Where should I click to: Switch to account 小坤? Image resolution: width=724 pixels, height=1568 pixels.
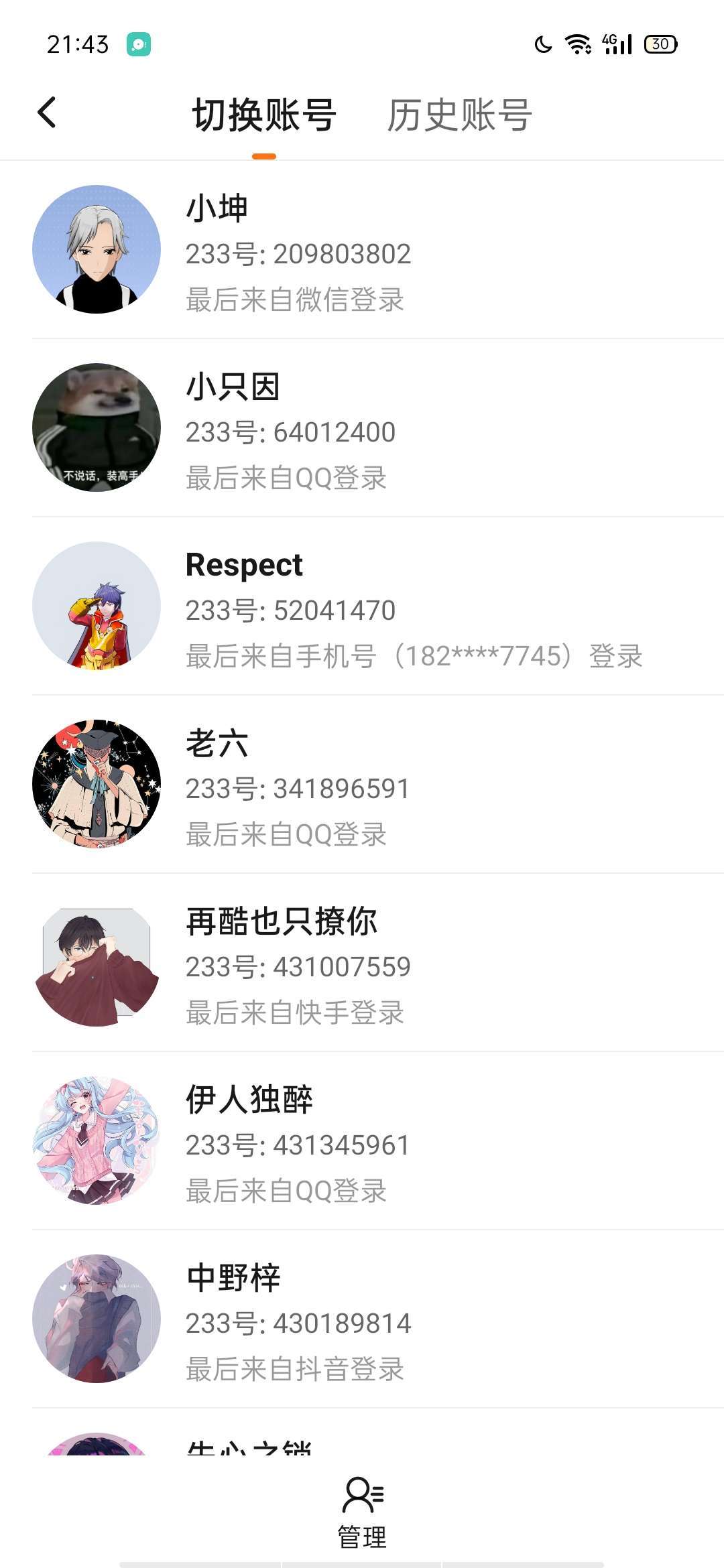pos(362,250)
